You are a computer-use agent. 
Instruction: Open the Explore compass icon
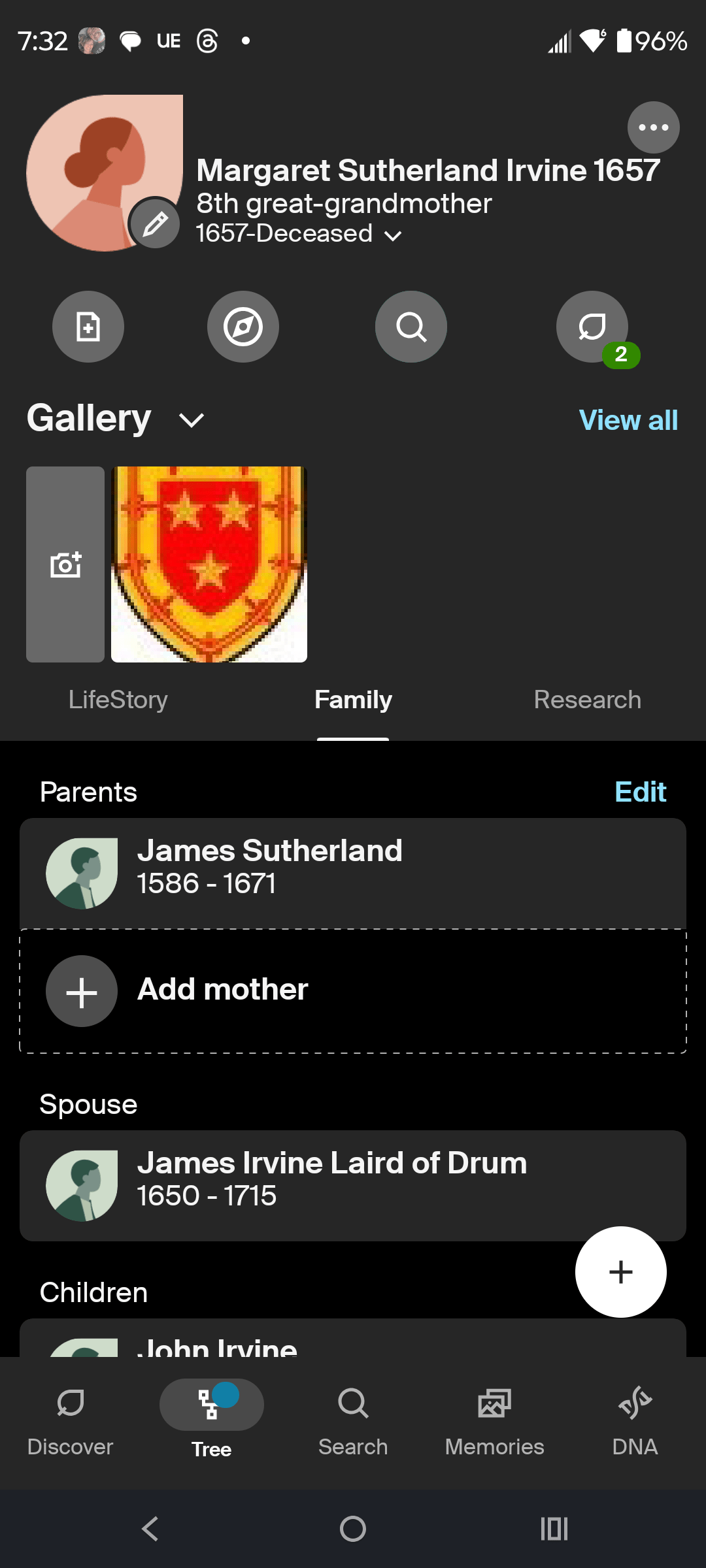(x=243, y=327)
